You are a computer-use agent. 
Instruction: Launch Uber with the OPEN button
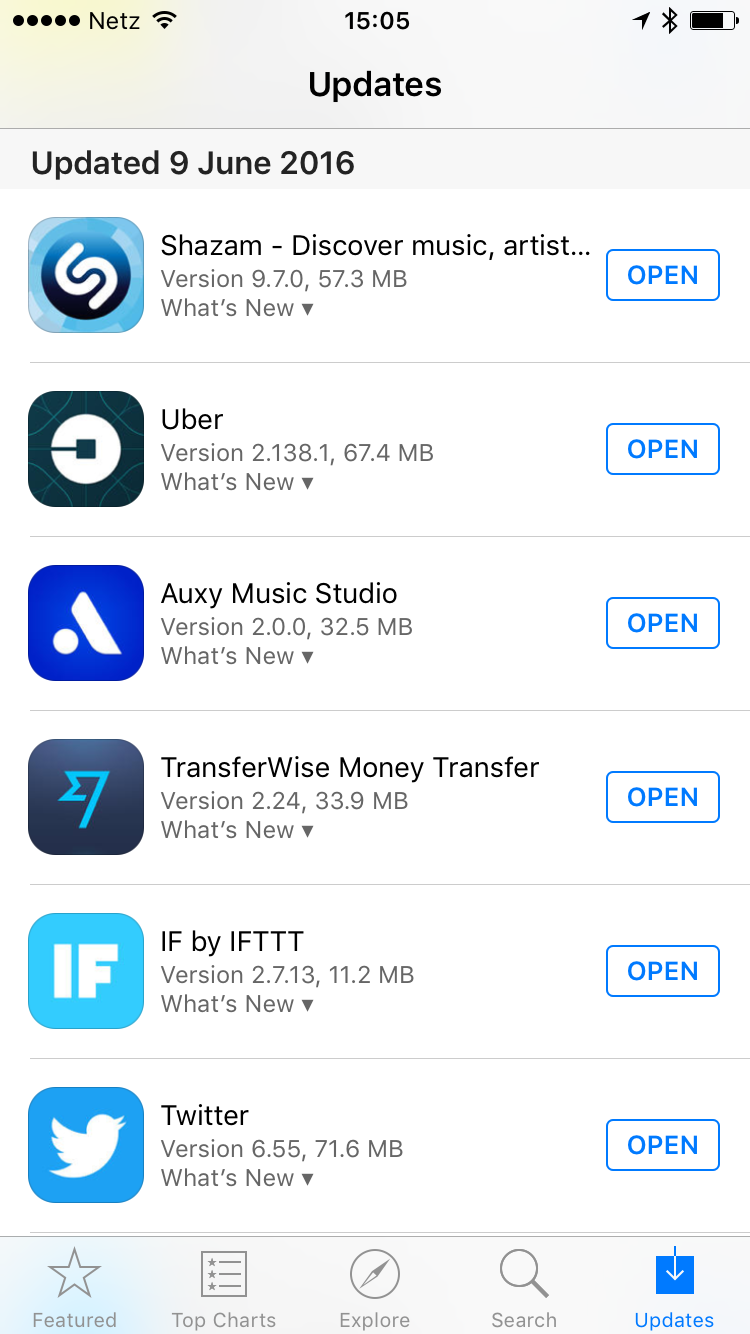click(662, 449)
